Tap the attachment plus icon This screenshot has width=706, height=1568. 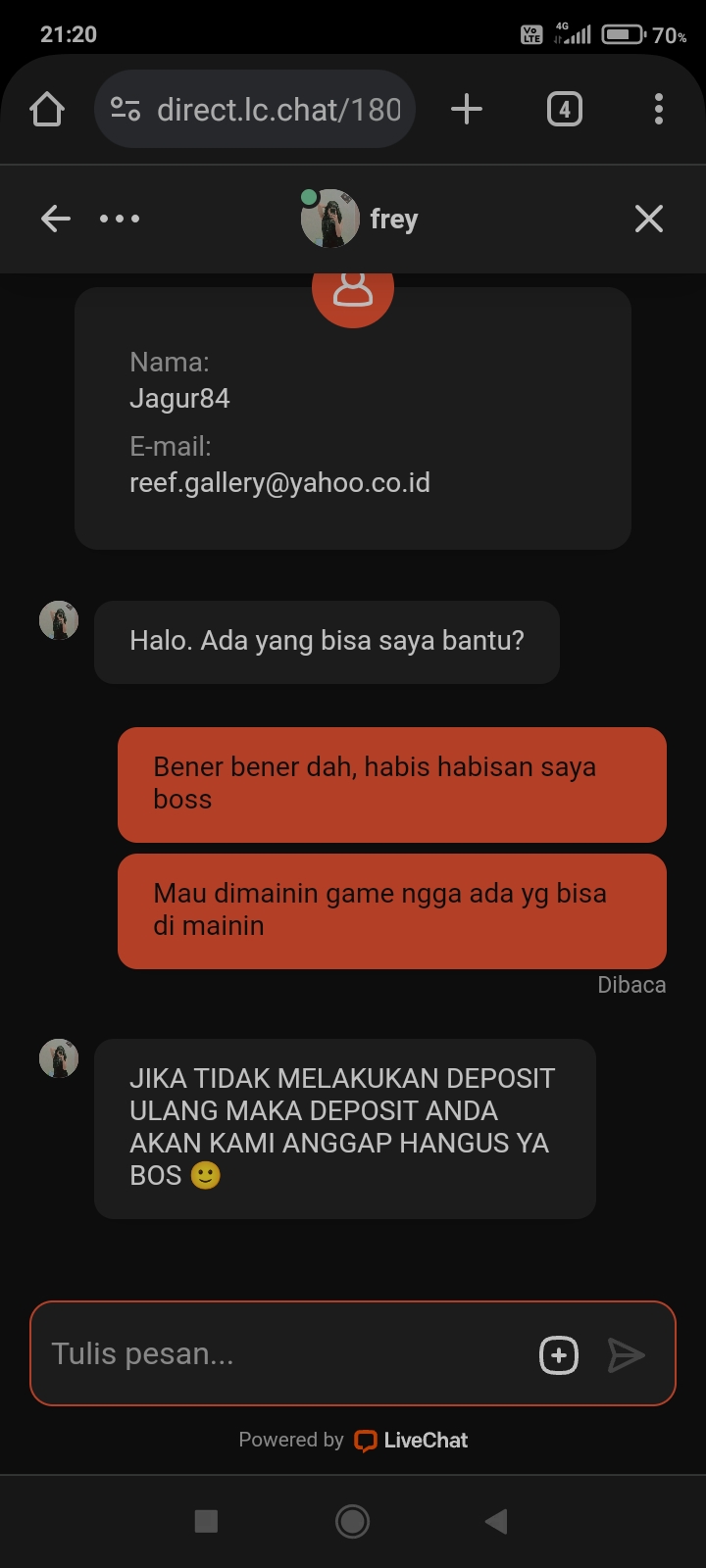click(x=559, y=1355)
